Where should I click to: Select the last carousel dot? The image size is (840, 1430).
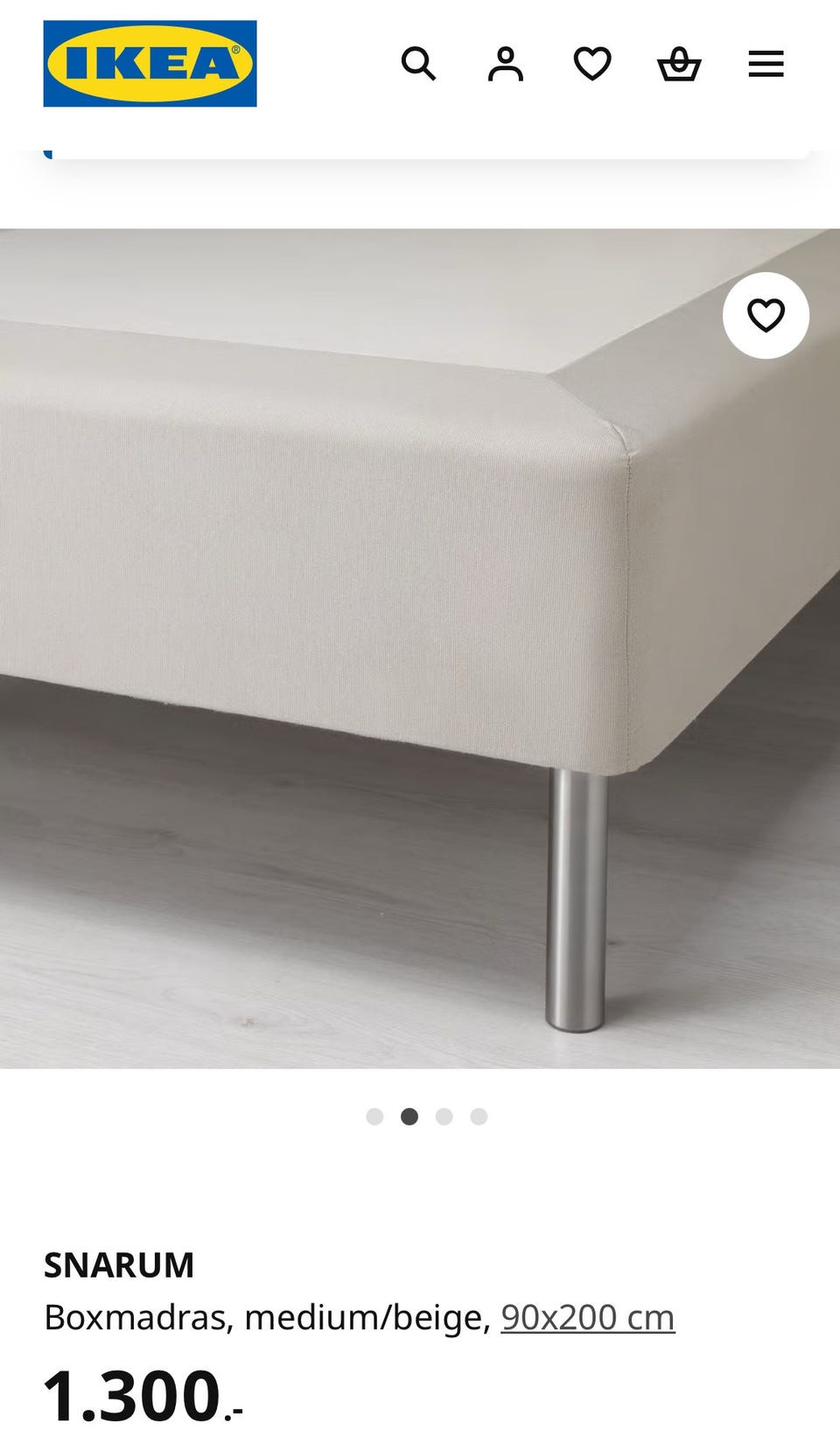point(479,1116)
